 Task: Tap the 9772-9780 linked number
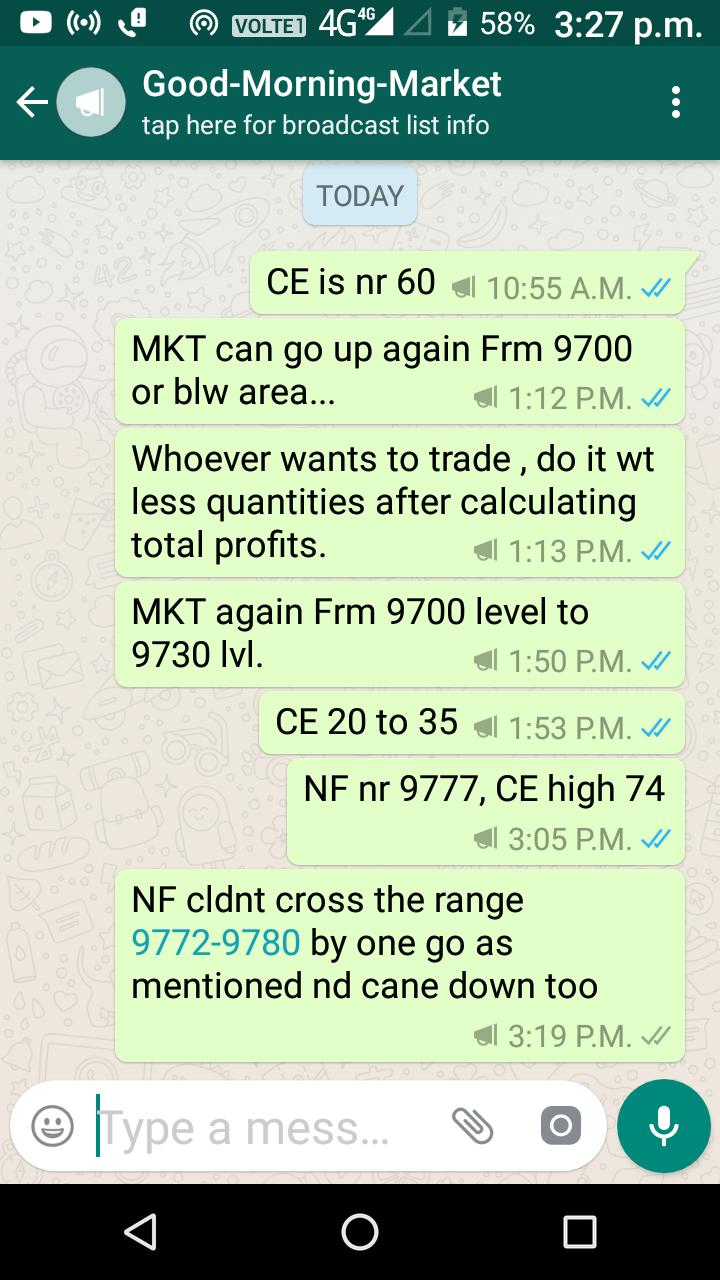click(216, 943)
